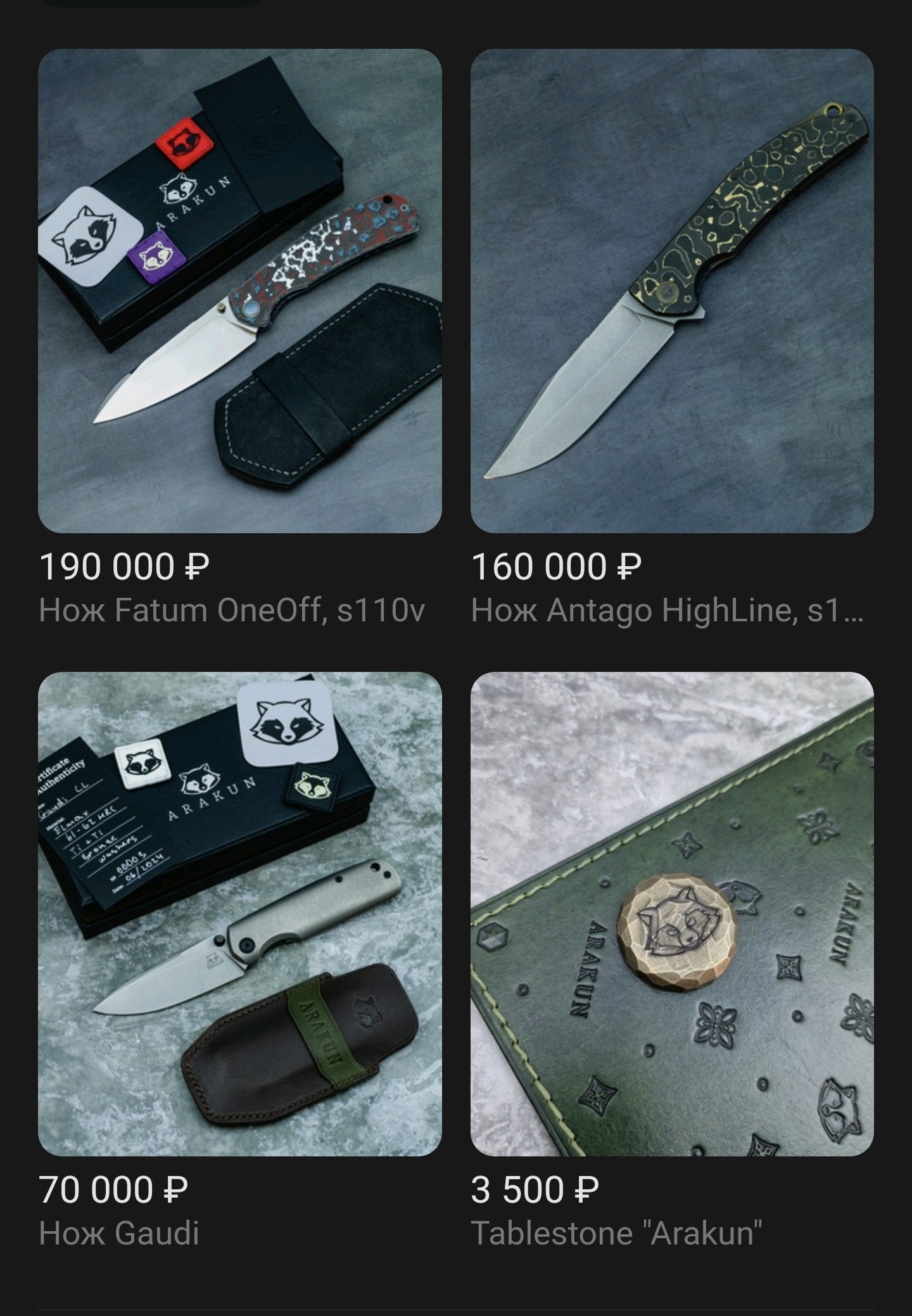Open the Нож Fatum OneOff product card
The height and width of the screenshot is (1316, 912).
click(239, 291)
